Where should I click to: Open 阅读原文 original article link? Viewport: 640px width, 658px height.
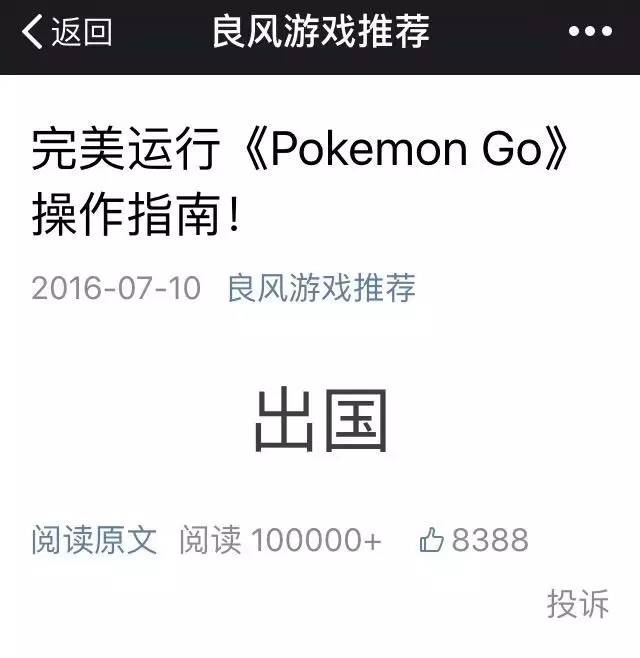[x=94, y=540]
